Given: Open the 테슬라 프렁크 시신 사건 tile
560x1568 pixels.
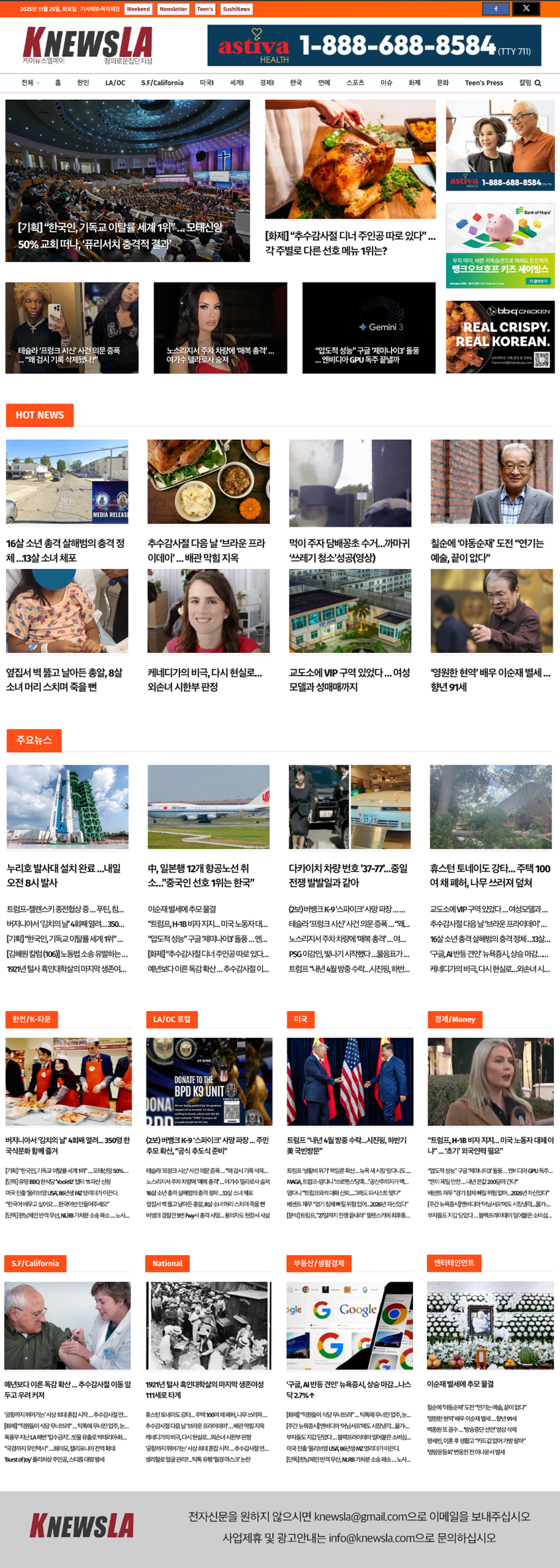Looking at the screenshot, I should click(x=72, y=328).
